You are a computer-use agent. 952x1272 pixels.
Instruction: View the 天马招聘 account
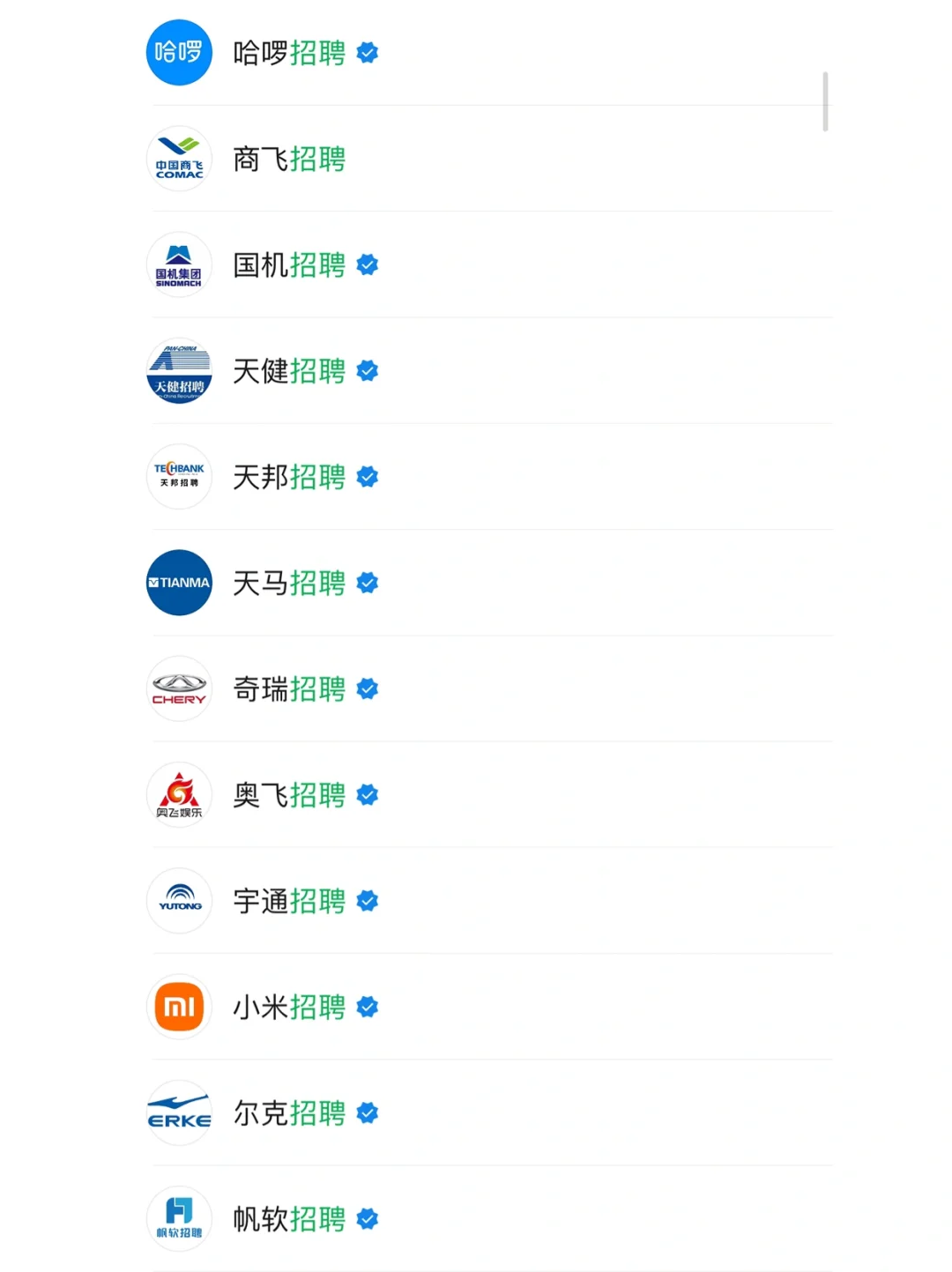(489, 583)
